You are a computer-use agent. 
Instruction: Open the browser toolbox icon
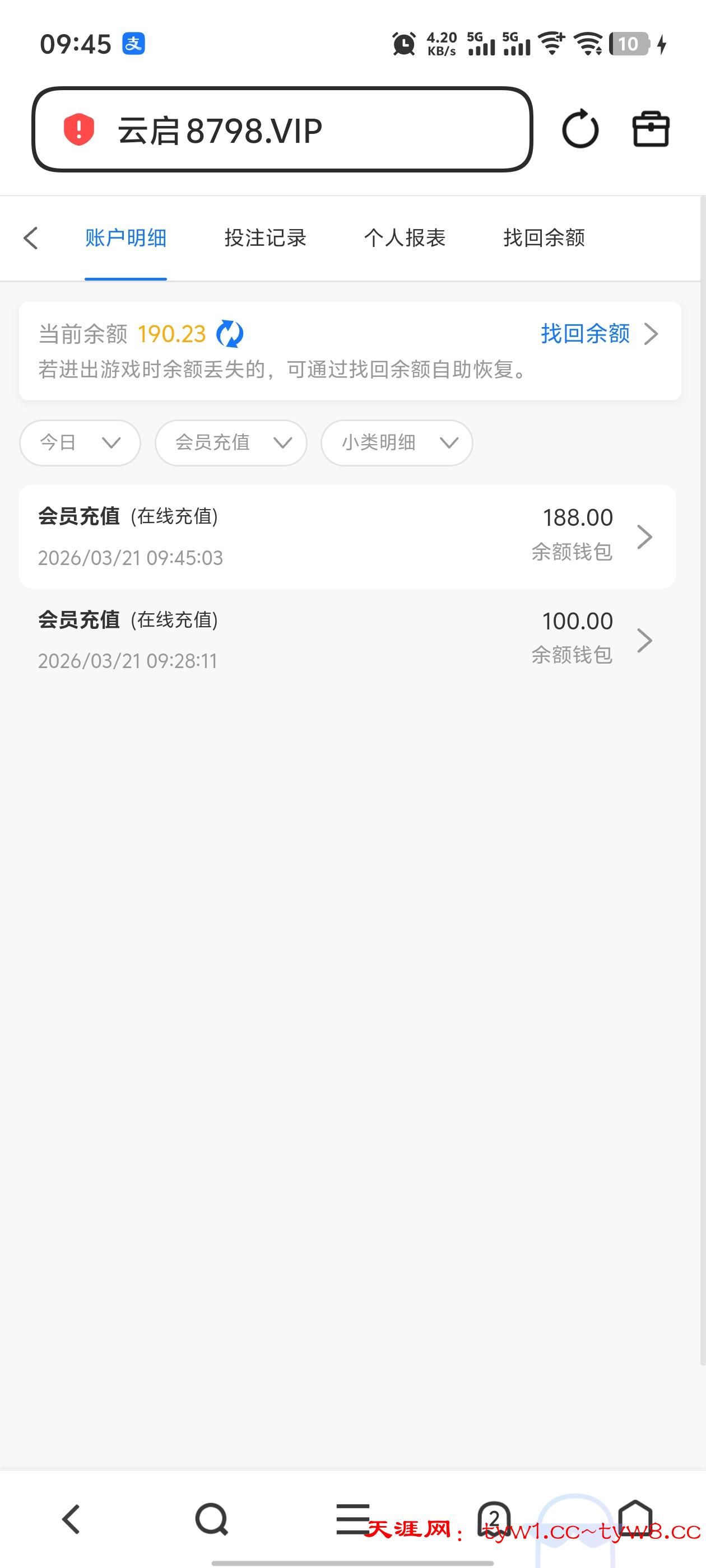click(x=651, y=129)
